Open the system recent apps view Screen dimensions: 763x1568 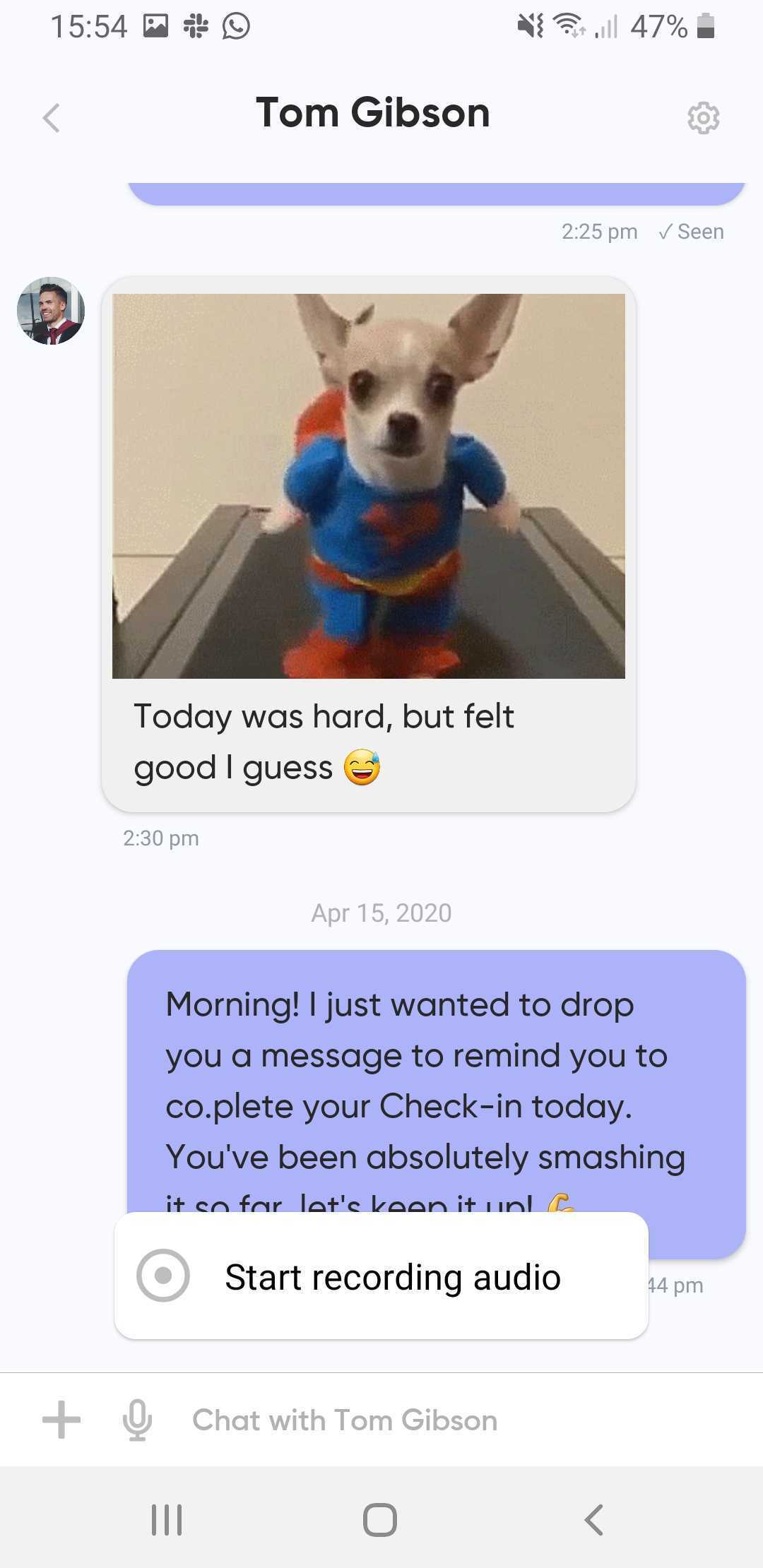click(x=167, y=1519)
